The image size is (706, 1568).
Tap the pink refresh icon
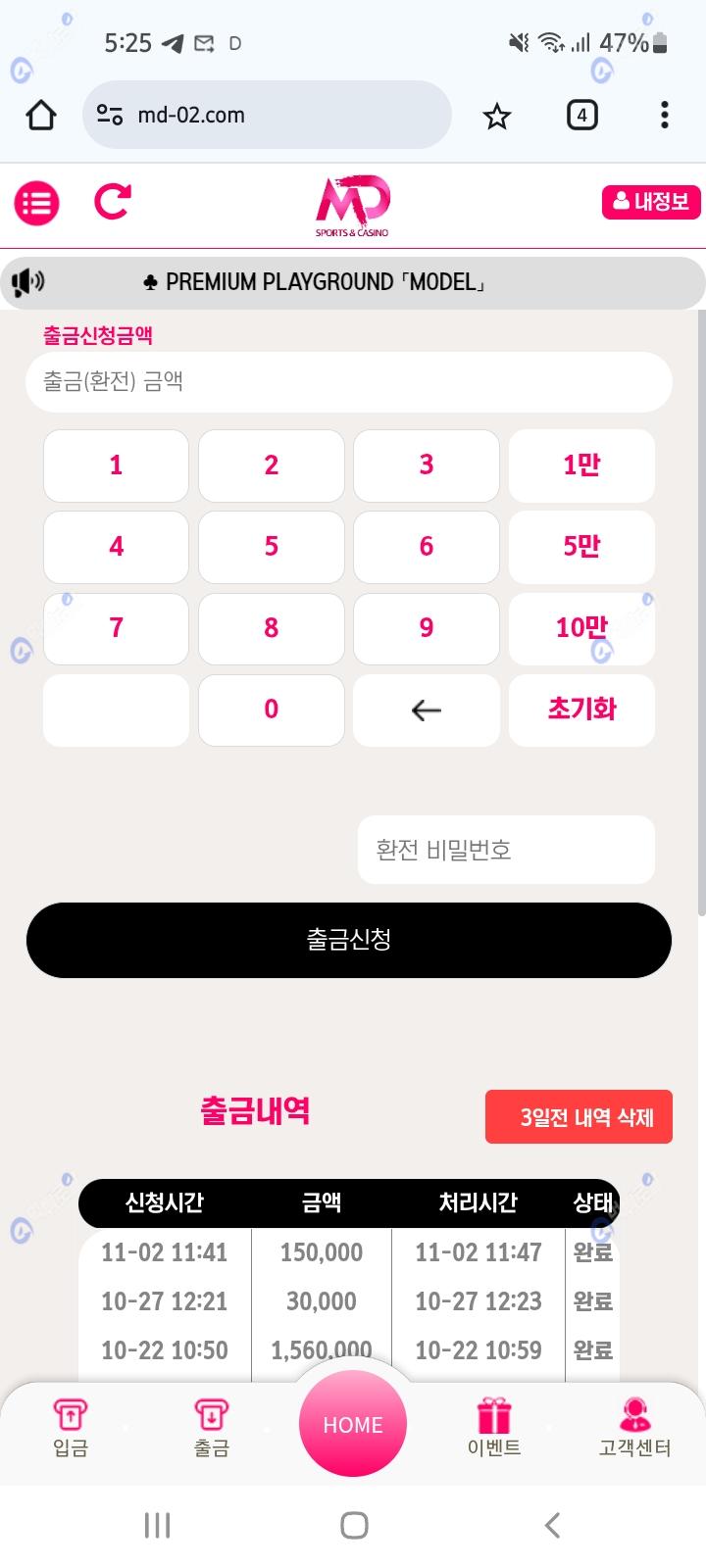pyautogui.click(x=113, y=202)
